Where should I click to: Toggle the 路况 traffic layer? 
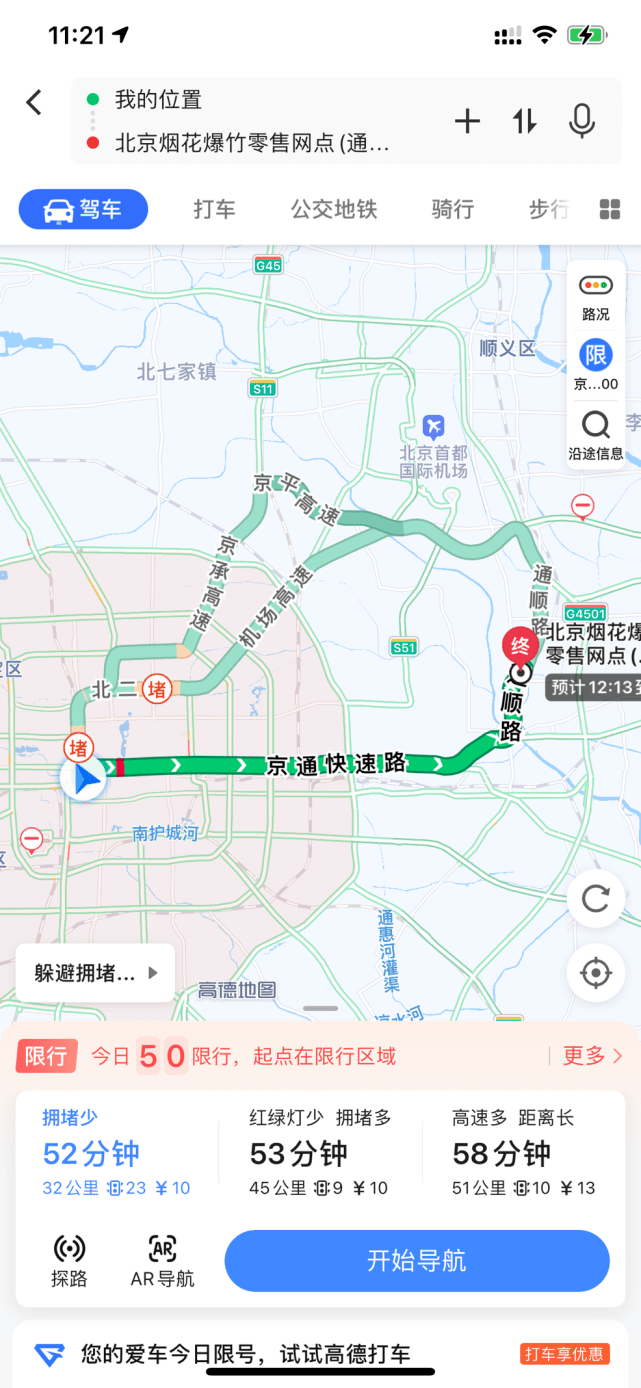(x=596, y=295)
